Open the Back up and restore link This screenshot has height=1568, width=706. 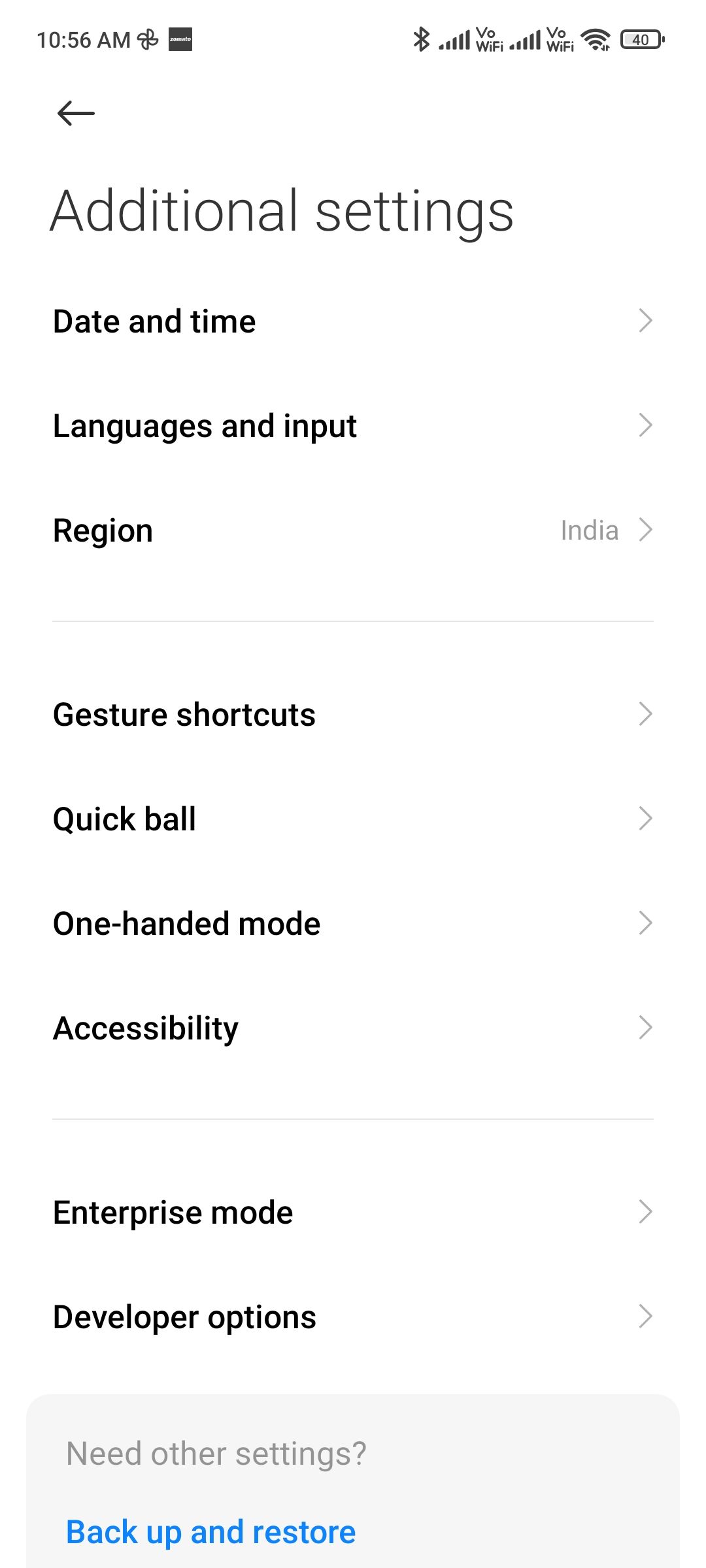(210, 1531)
